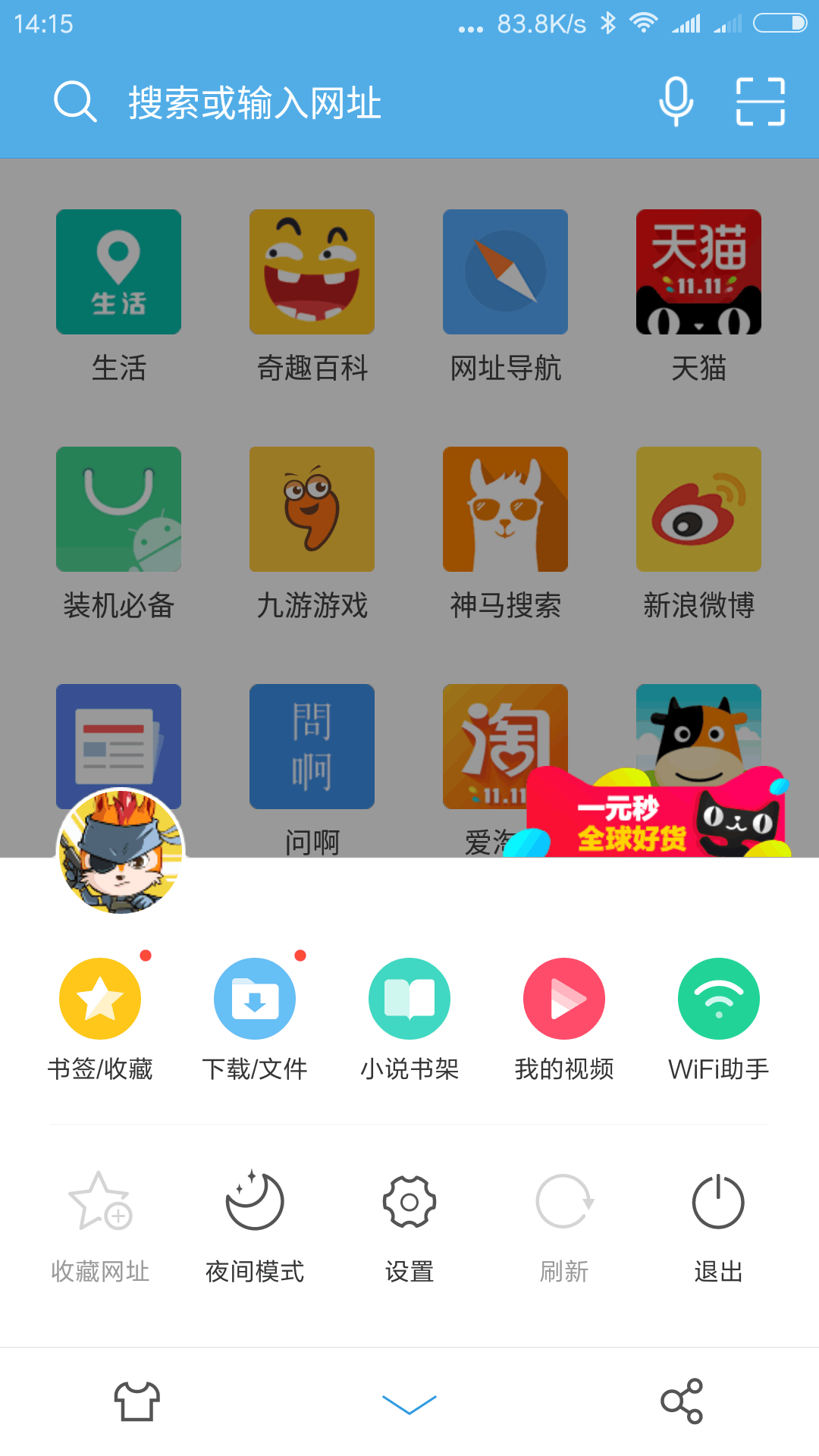Start voice search with the microphone icon
Viewport: 819px width, 1456px height.
675,102
